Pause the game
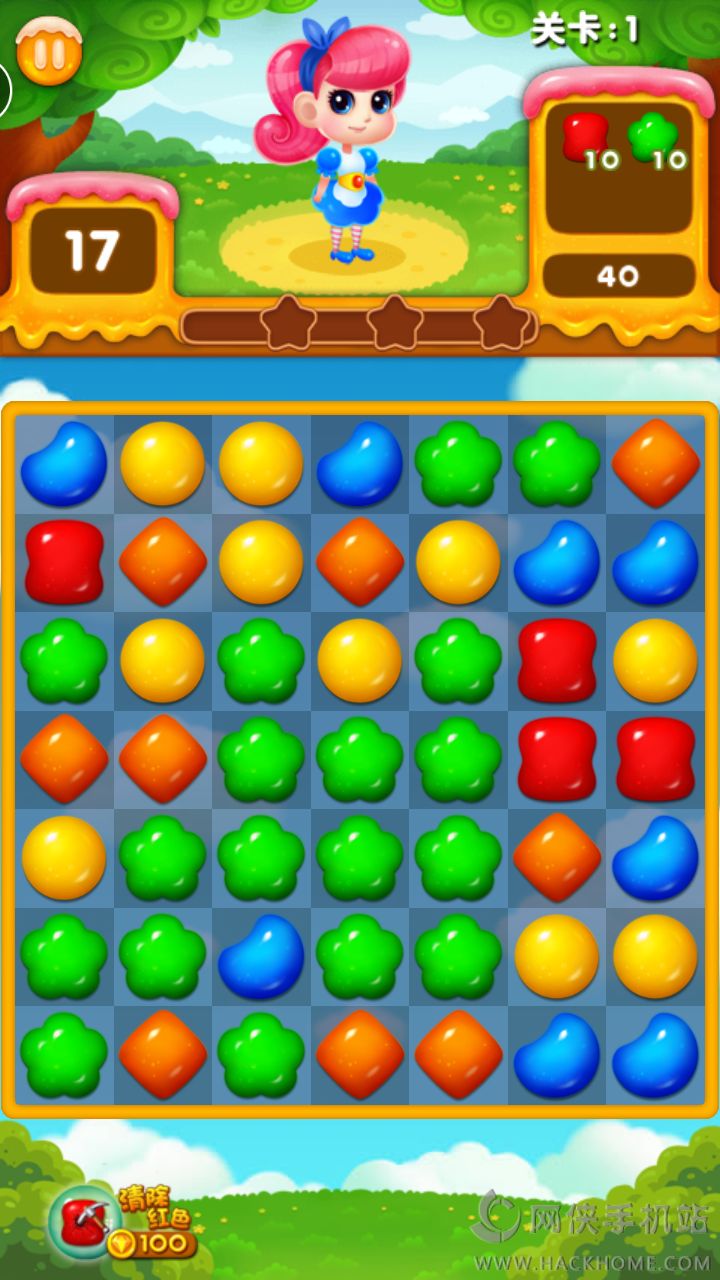The image size is (720, 1280). pos(48,52)
